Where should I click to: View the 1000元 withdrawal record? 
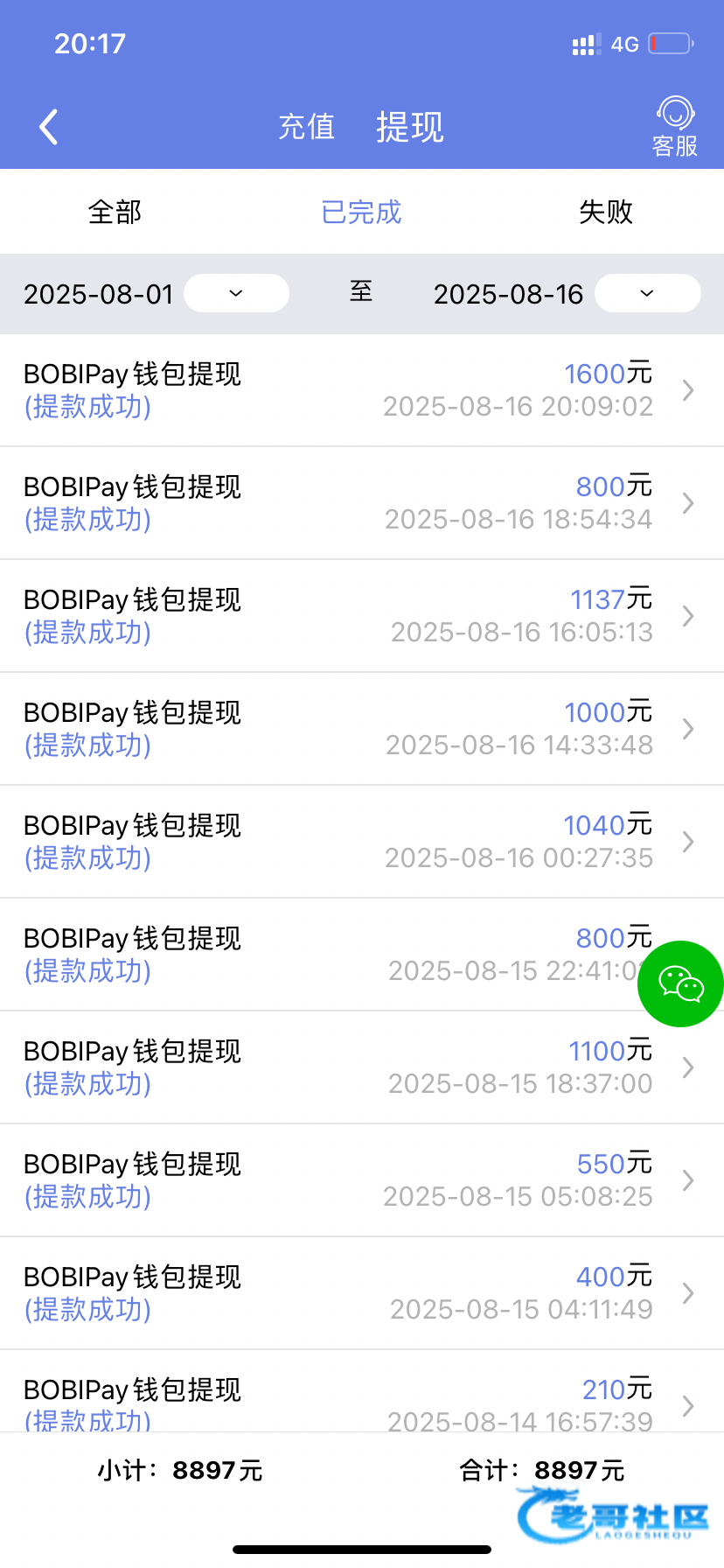[x=362, y=729]
